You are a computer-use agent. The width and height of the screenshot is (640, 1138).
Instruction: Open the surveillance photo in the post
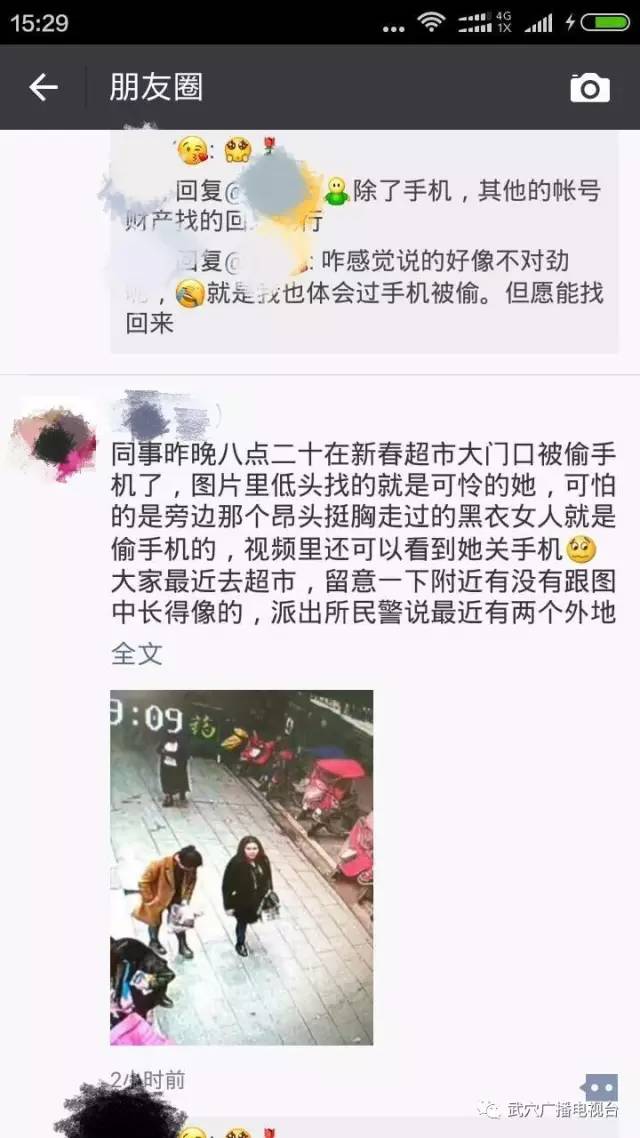(241, 867)
